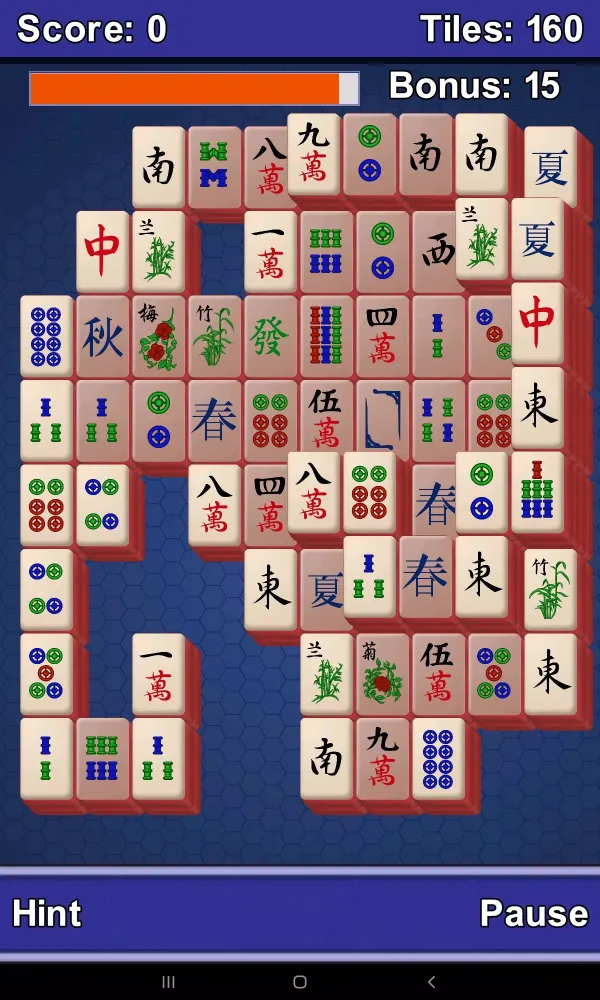Image resolution: width=600 pixels, height=1000 pixels.
Task: Open the recent apps overview
Action: 168,982
